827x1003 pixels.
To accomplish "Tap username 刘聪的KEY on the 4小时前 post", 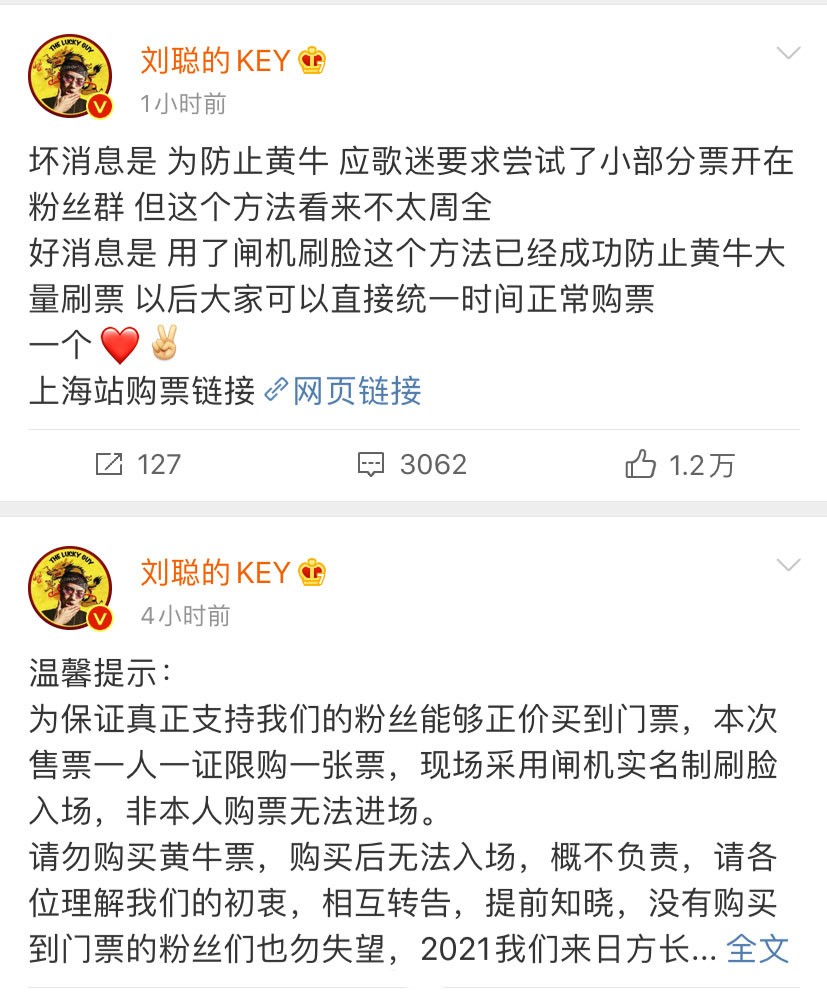I will pos(215,573).
